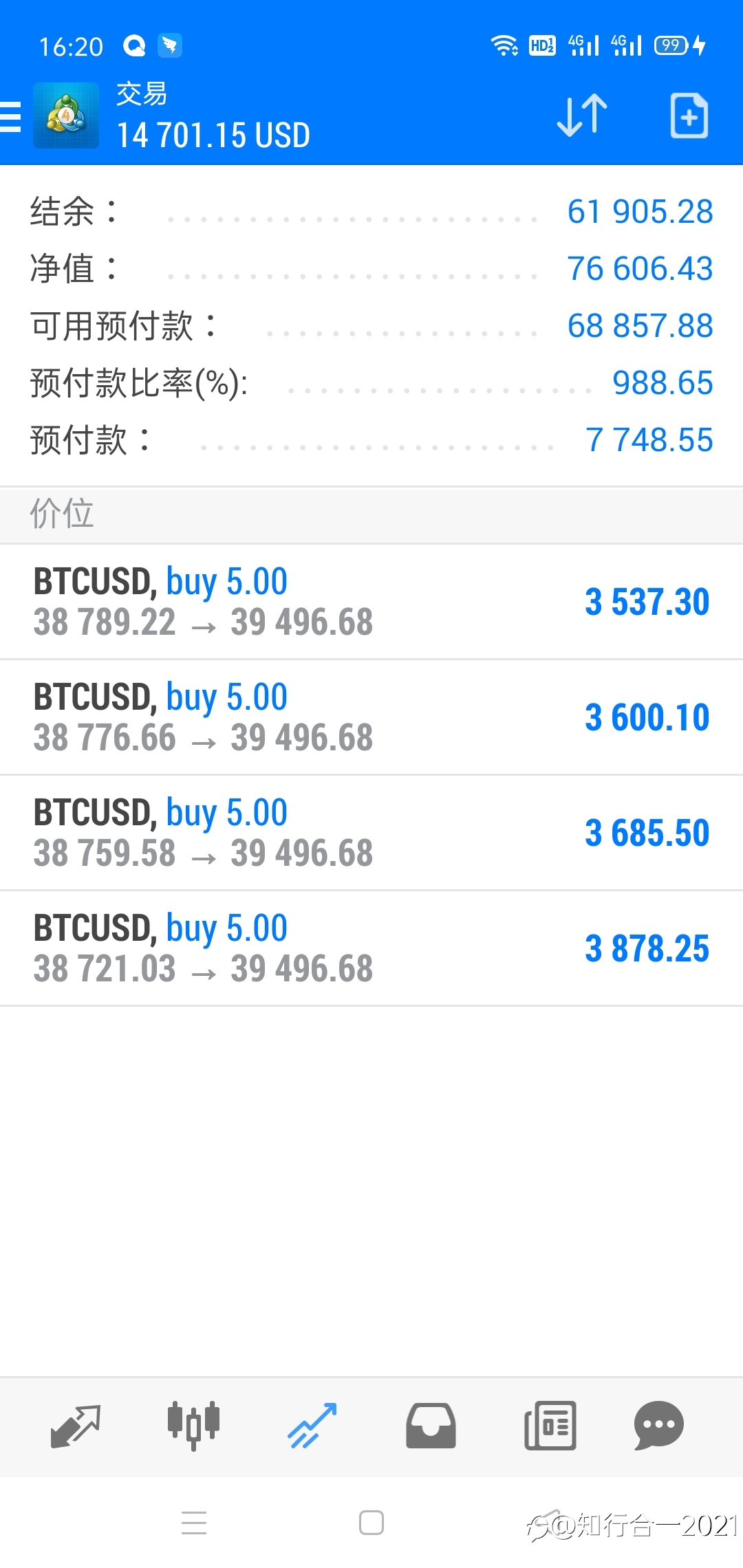Switch to the quotes tab
The image size is (743, 1568).
tap(76, 1426)
